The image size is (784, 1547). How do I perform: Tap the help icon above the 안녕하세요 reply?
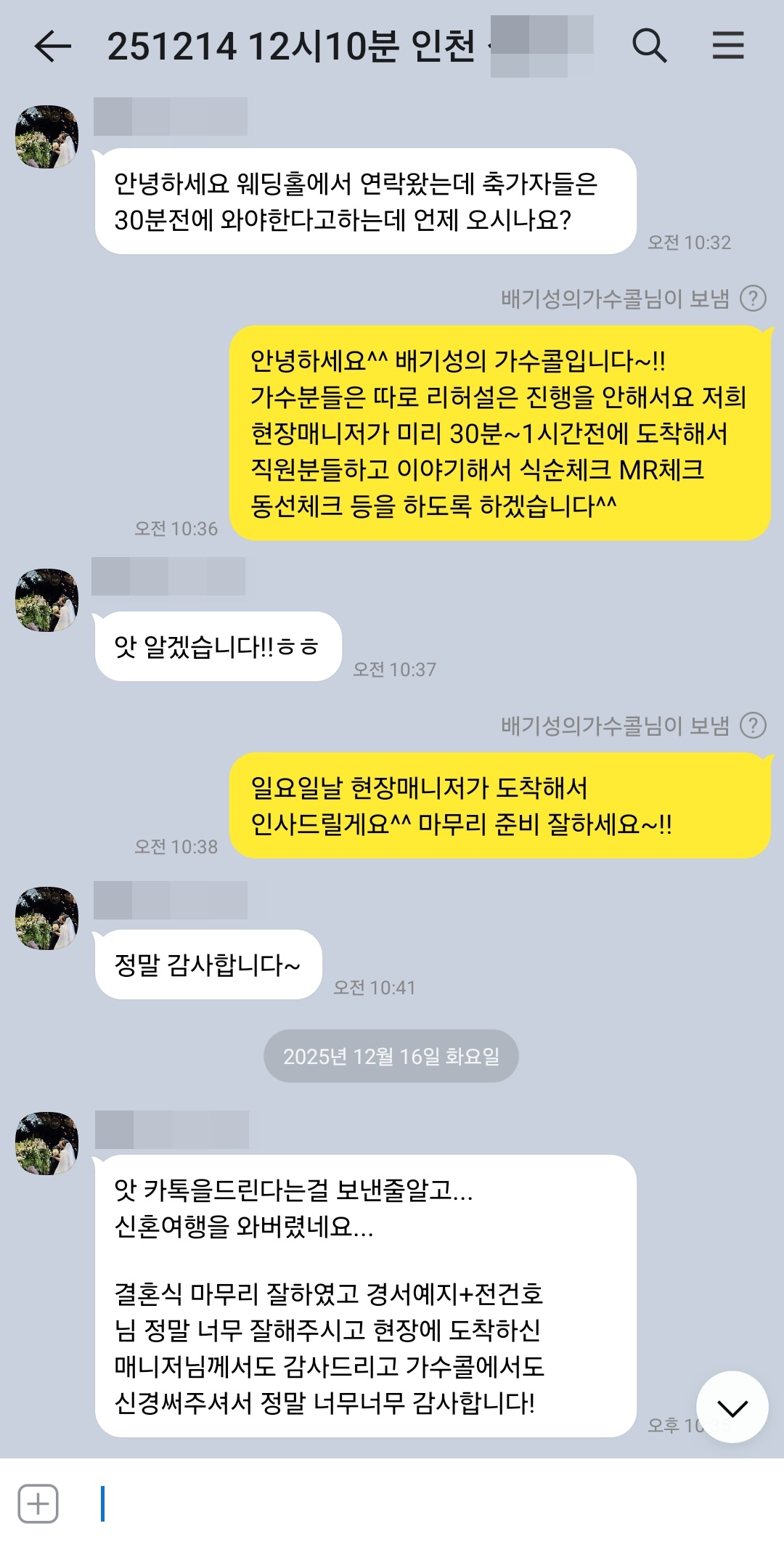(x=753, y=299)
